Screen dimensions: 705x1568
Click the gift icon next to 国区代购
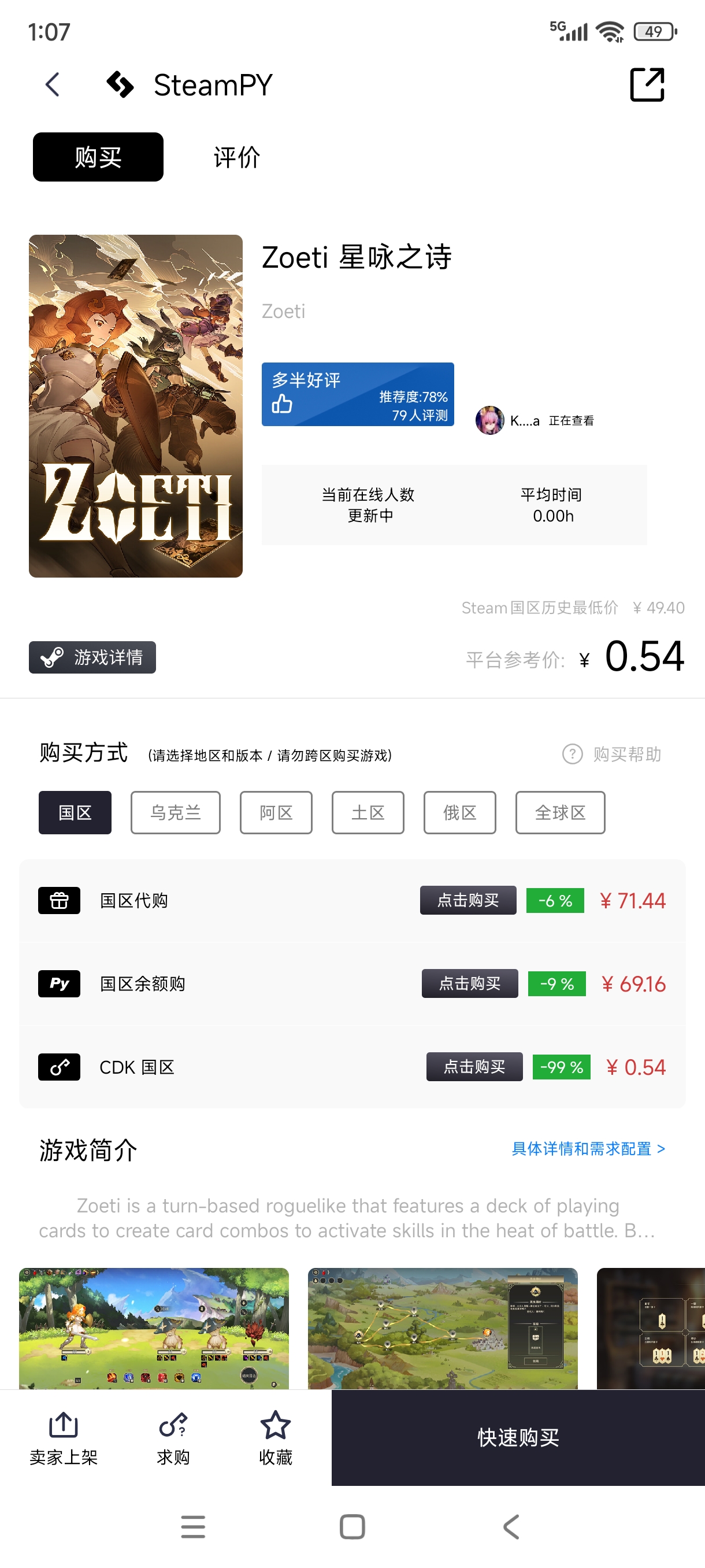(x=58, y=900)
